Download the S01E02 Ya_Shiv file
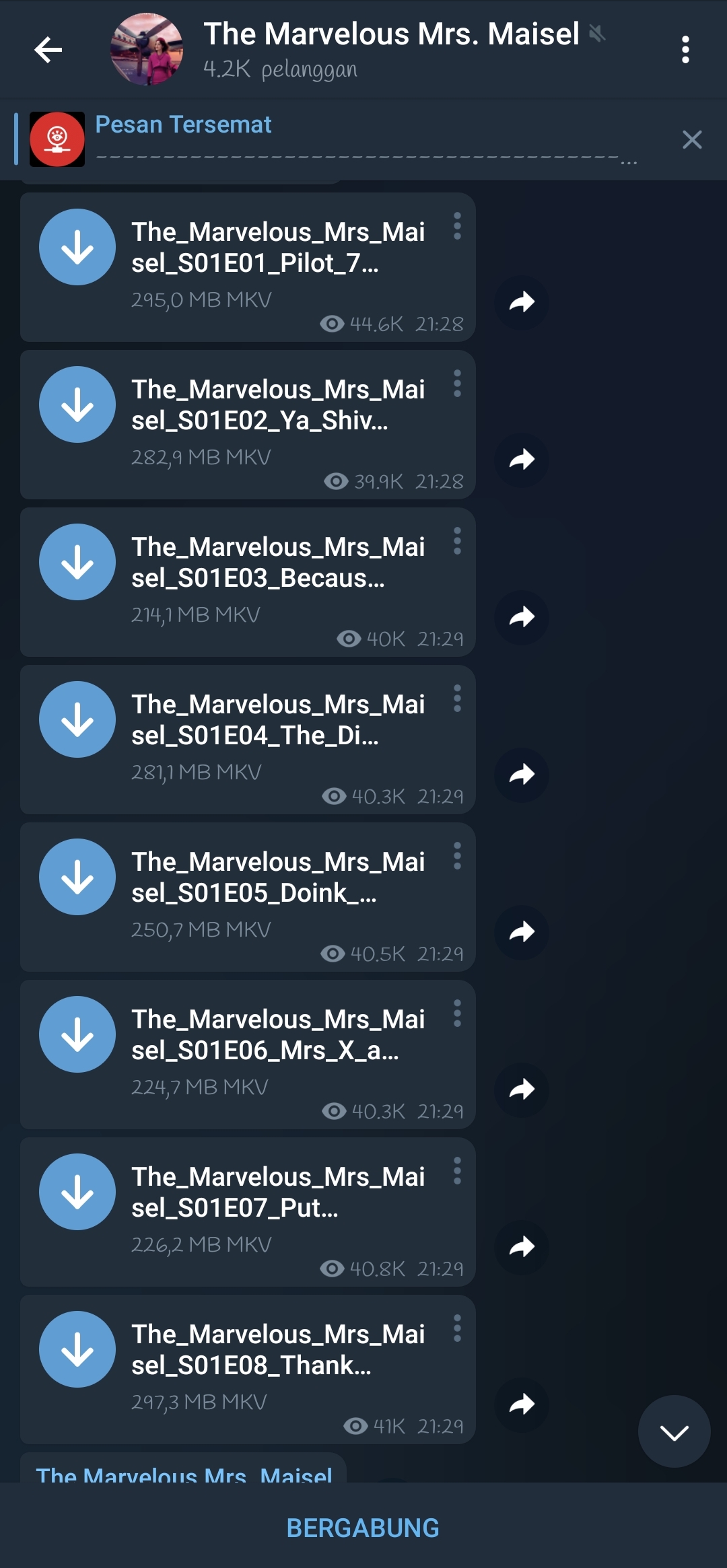The height and width of the screenshot is (1568, 727). coord(77,404)
